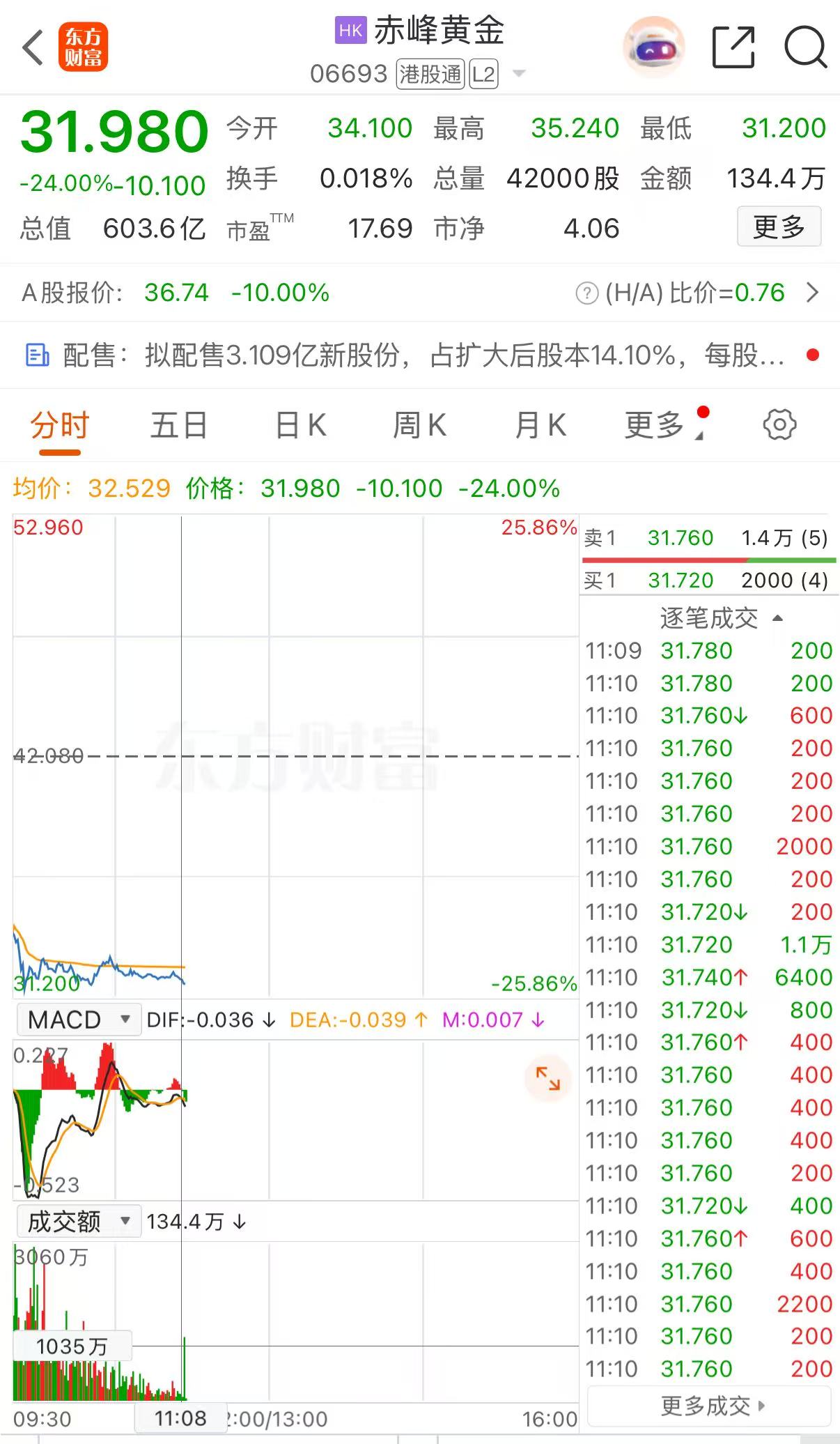Toggle the 逐笔成交 list header
Image resolution: width=840 pixels, height=1444 pixels.
coord(720,617)
